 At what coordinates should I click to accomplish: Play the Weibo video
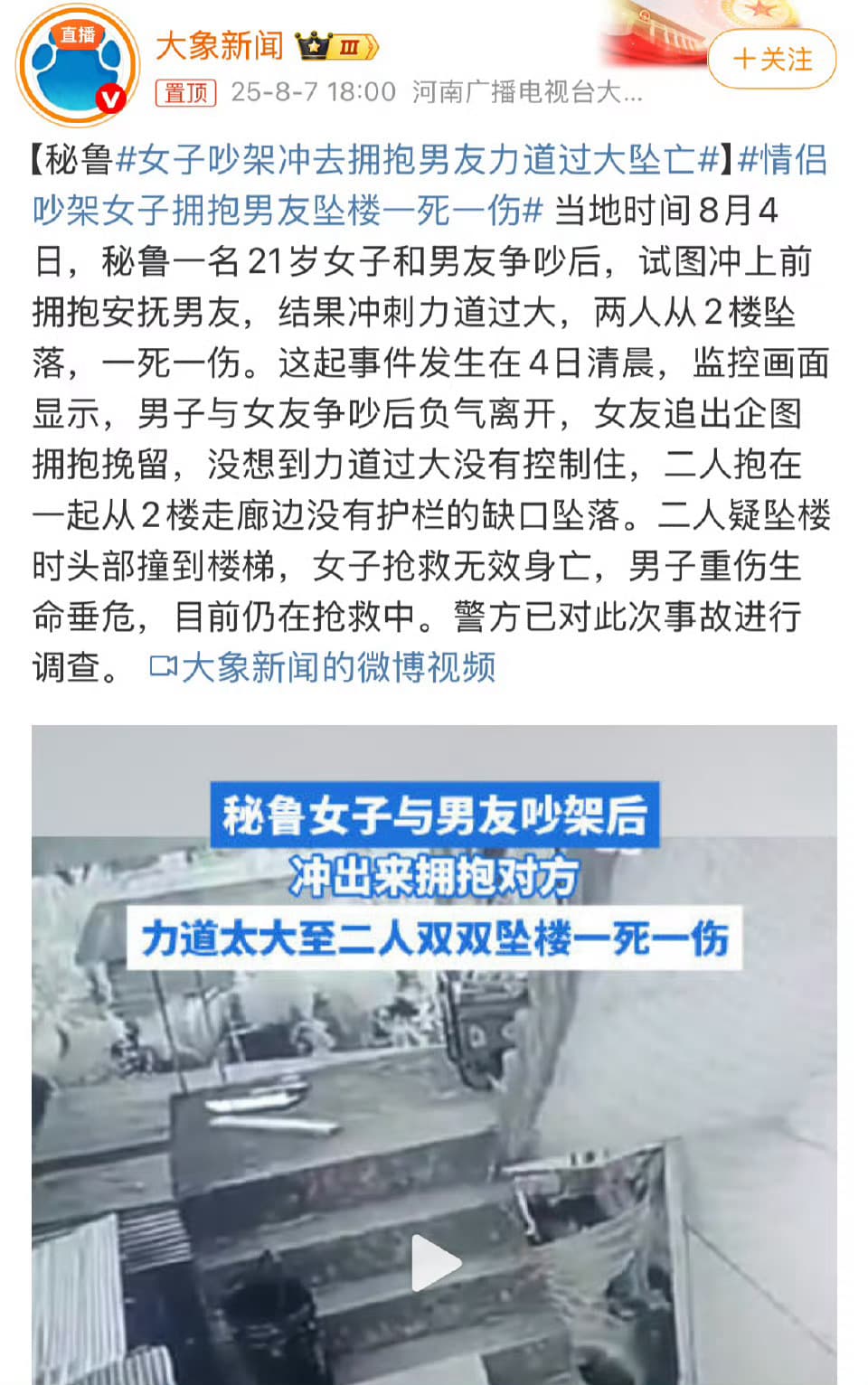(435, 1262)
